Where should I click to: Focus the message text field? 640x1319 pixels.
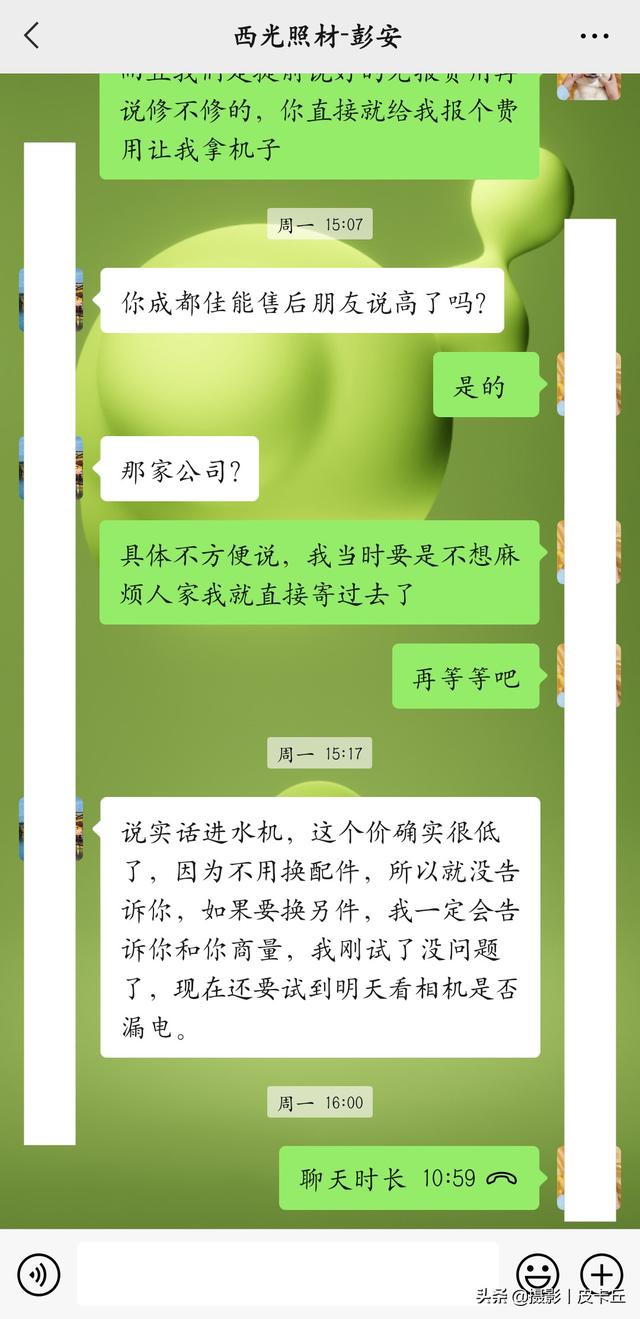pos(288,1273)
